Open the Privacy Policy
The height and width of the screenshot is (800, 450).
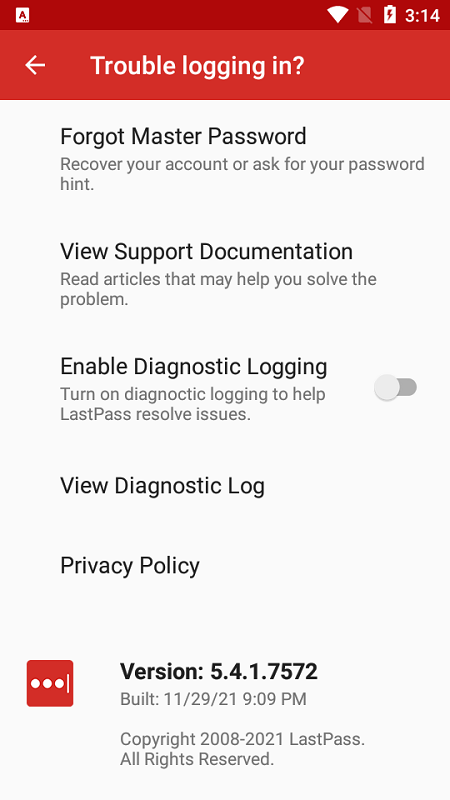coord(225,565)
